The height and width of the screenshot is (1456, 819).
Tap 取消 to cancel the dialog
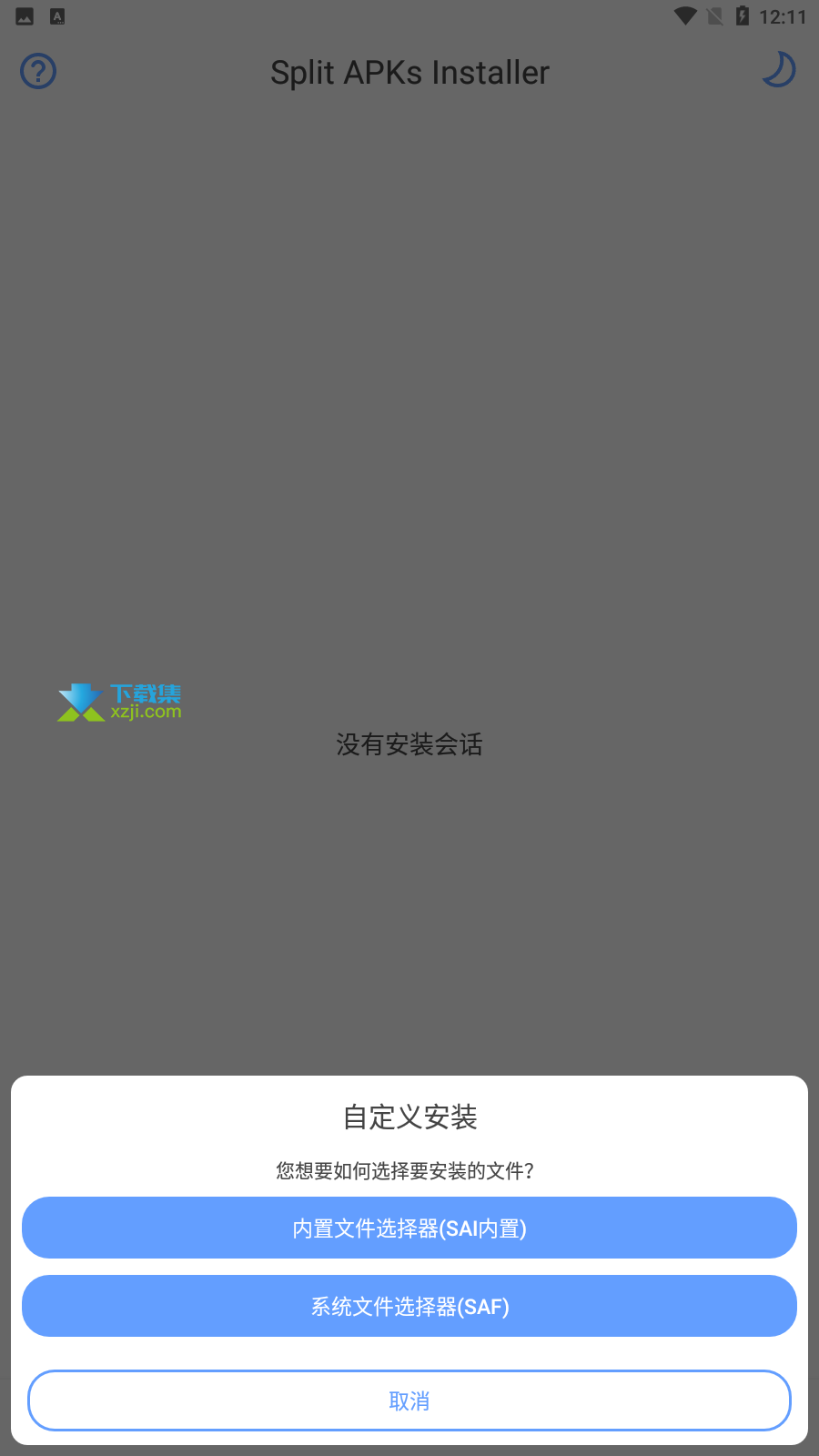tap(409, 1400)
